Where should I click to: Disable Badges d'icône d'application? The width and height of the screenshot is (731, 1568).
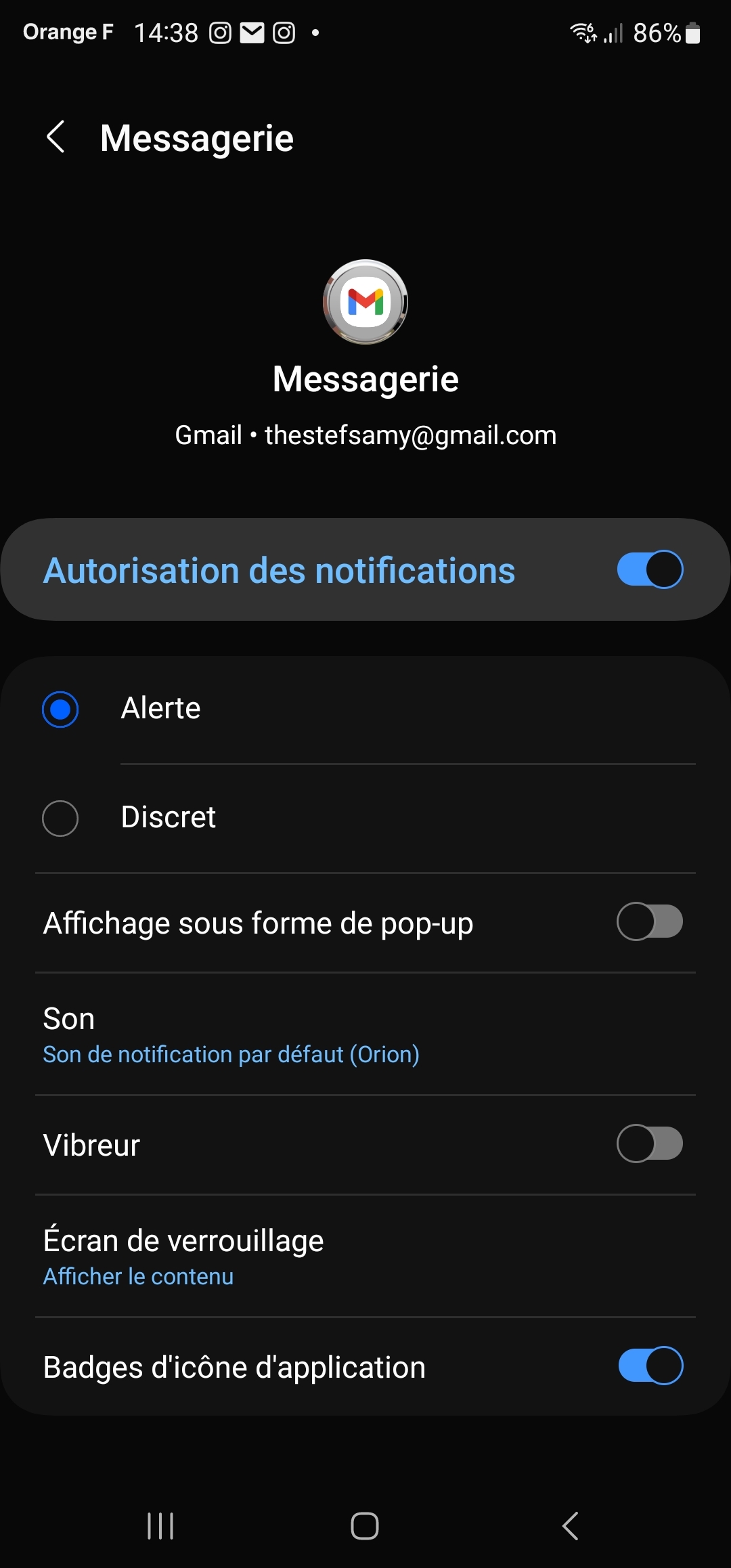tap(649, 1366)
